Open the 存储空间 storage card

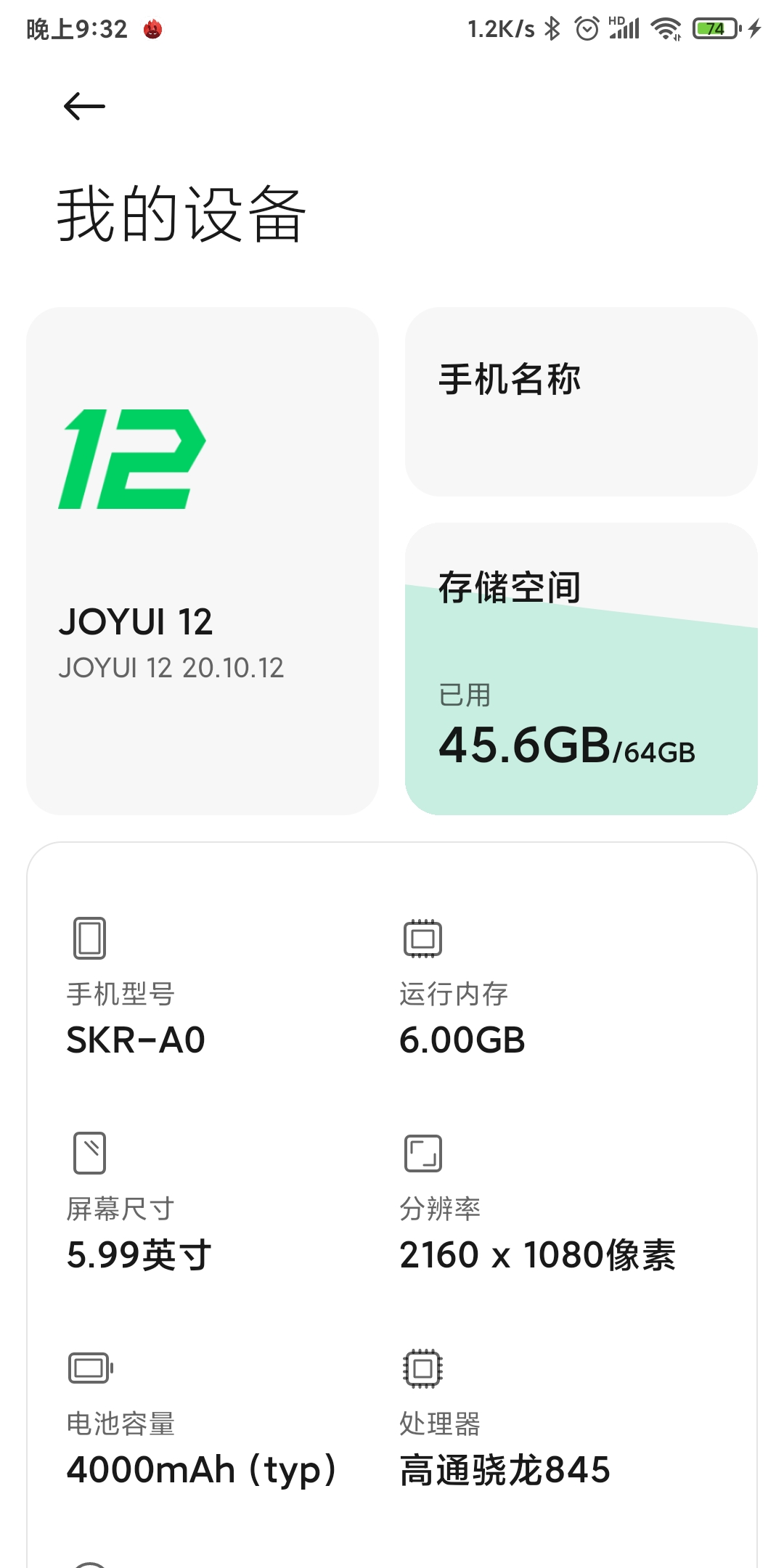[581, 669]
